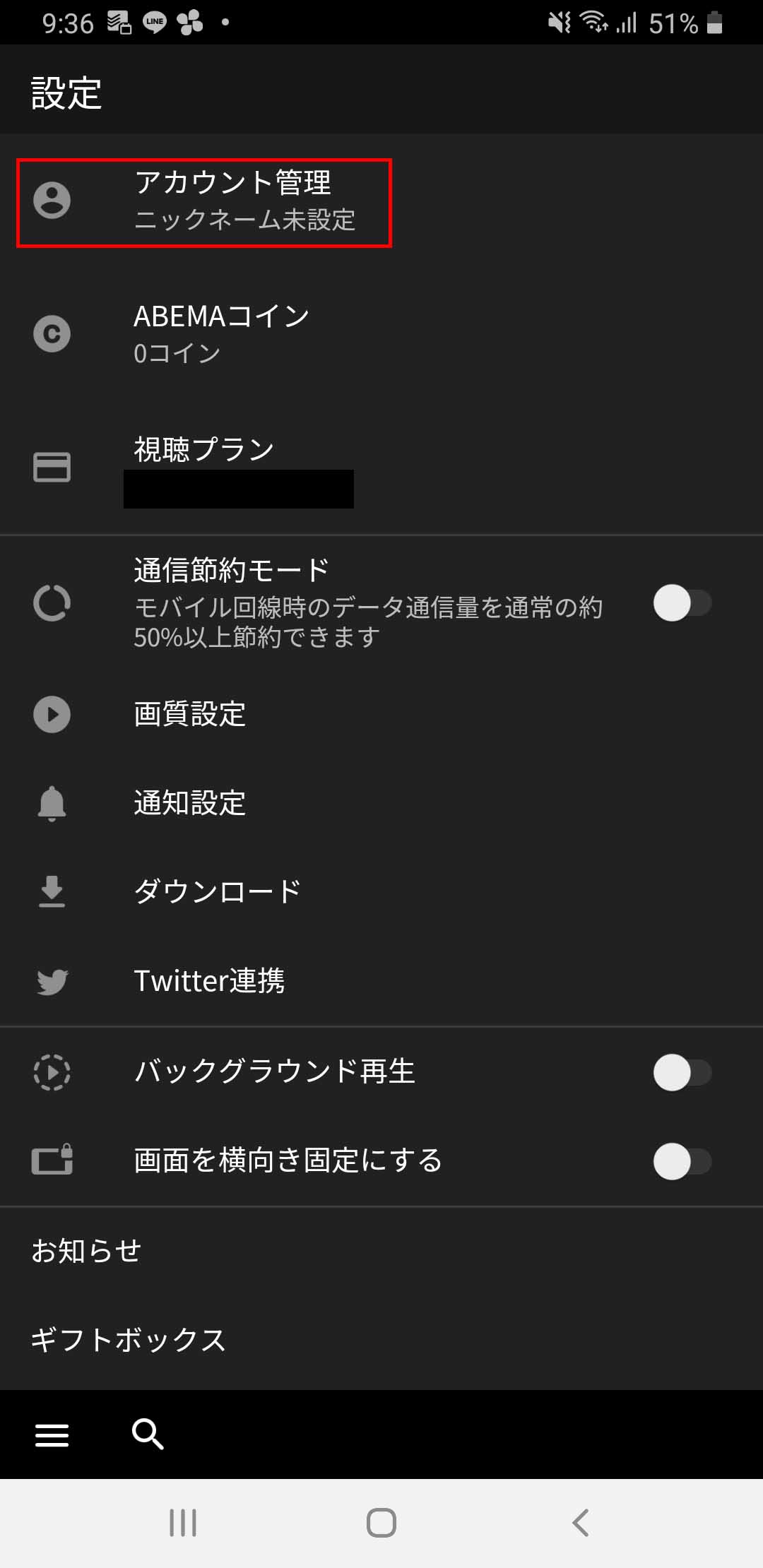Tap the bell icon for 通知設定
The height and width of the screenshot is (1568, 763).
click(x=52, y=804)
